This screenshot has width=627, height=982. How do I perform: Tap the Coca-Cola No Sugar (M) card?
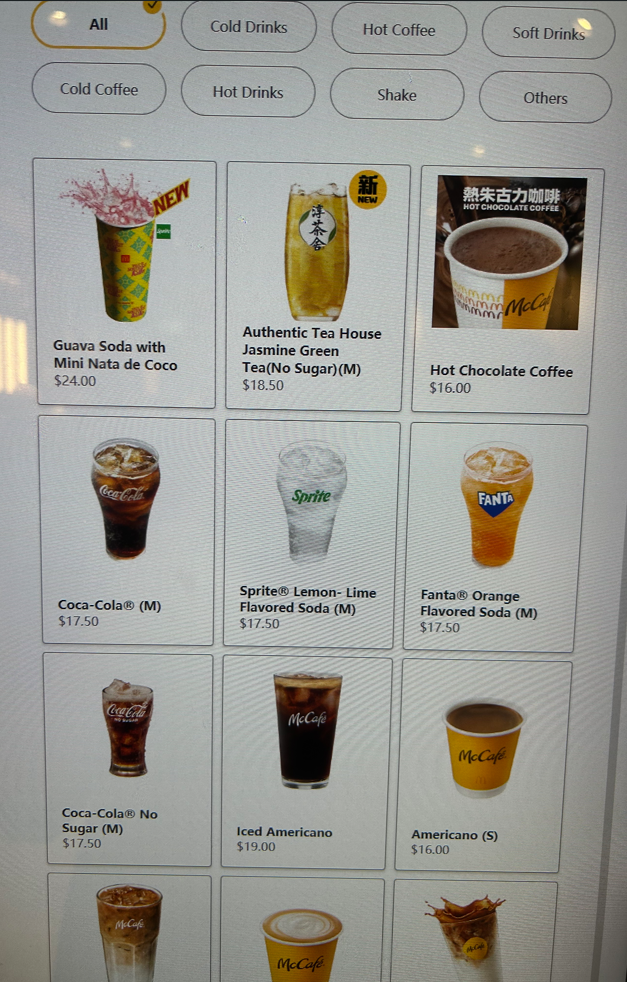click(128, 758)
